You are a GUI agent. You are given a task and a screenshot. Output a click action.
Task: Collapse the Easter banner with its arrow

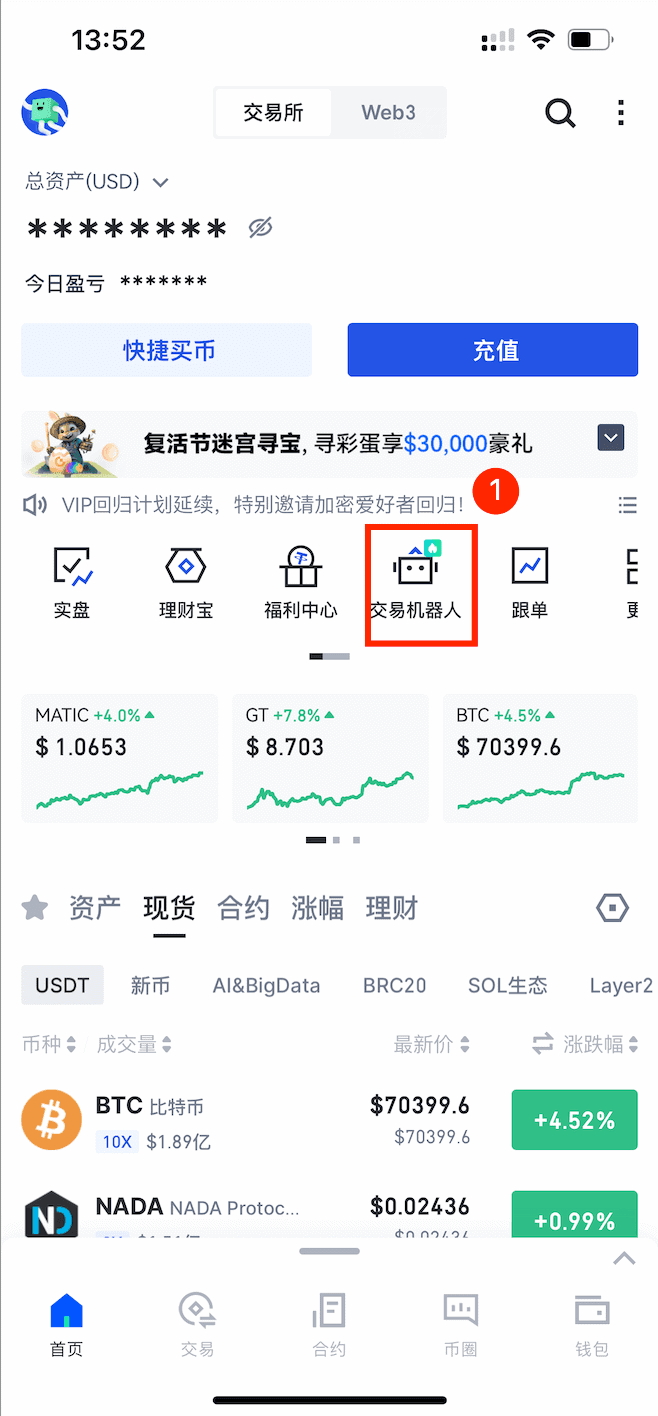click(x=611, y=437)
